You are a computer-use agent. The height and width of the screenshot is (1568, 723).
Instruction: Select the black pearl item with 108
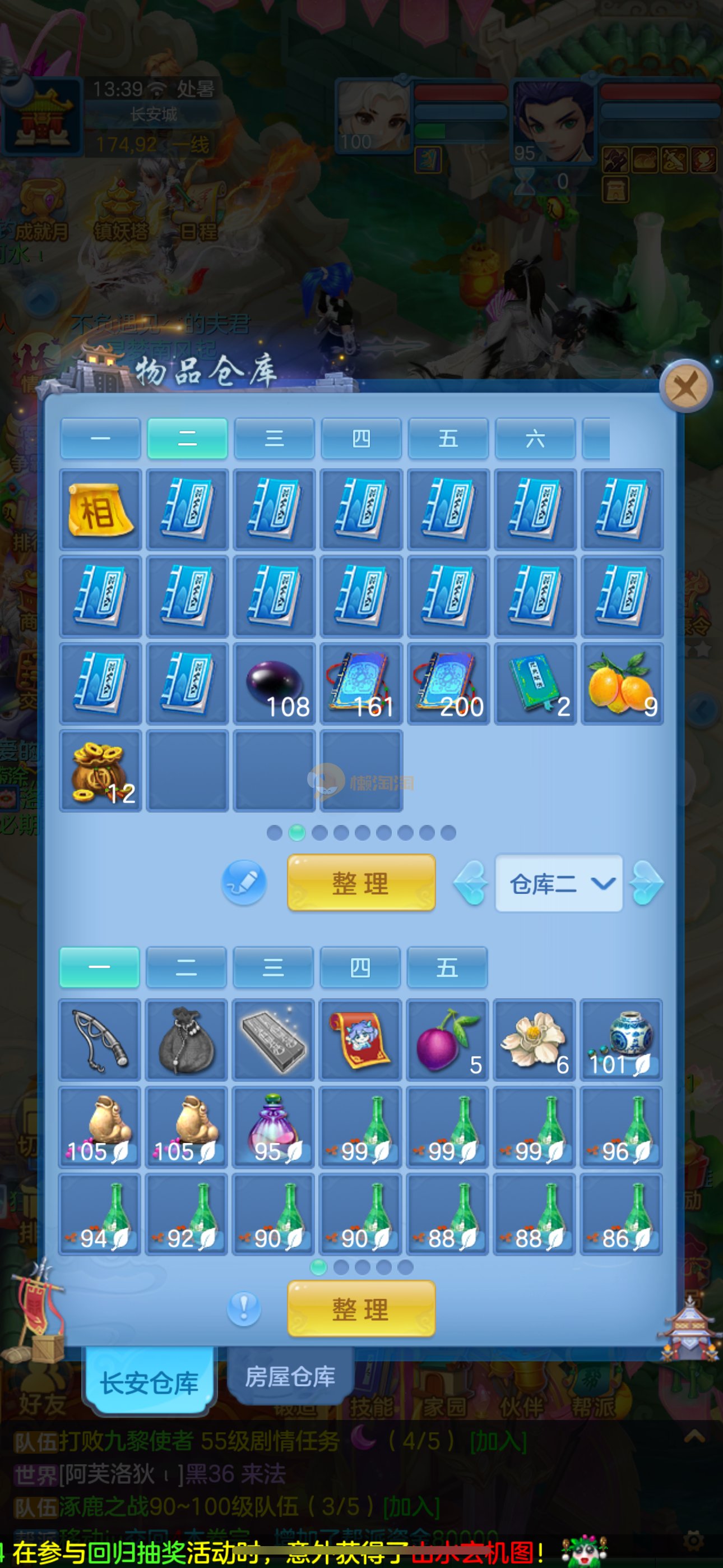(x=275, y=684)
